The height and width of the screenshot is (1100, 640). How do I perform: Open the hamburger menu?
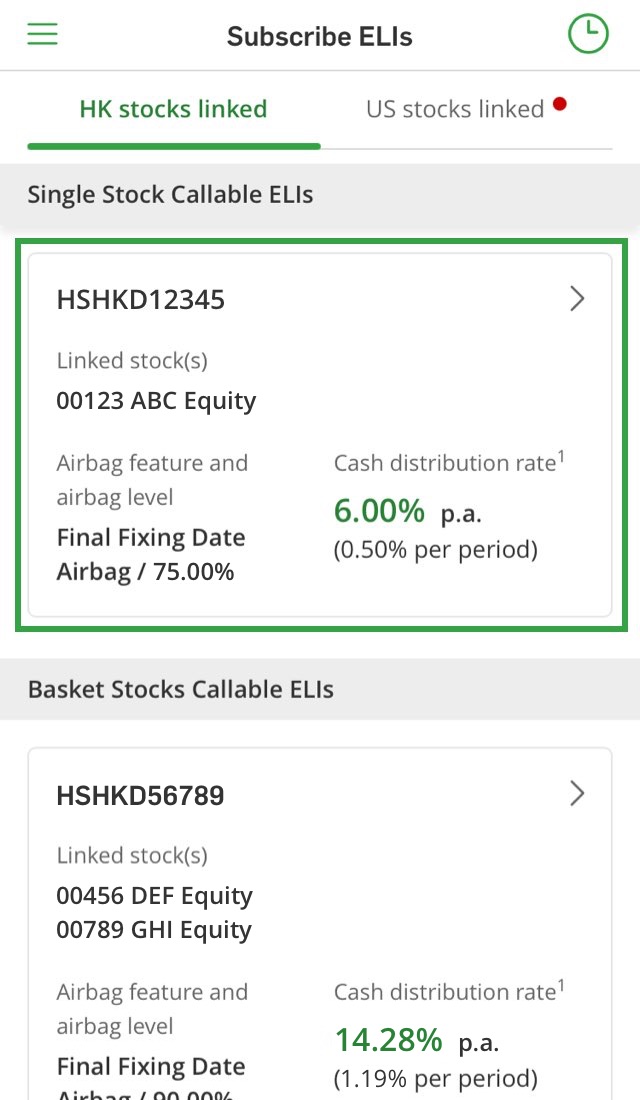42,34
